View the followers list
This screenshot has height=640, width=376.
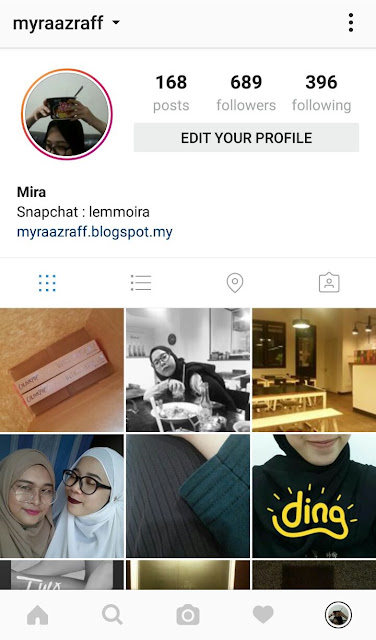coord(246,93)
